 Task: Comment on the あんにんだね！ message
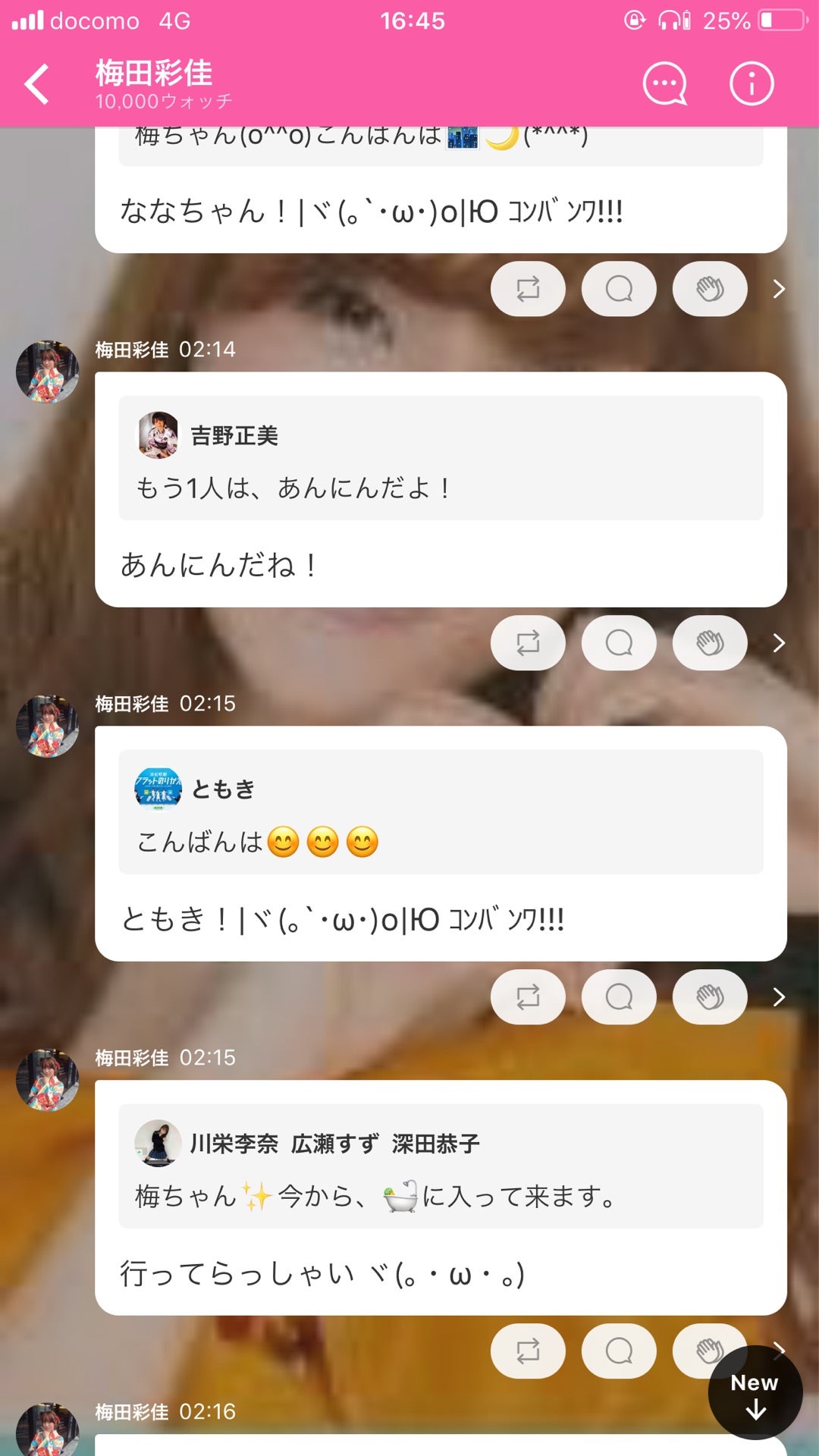pos(619,642)
